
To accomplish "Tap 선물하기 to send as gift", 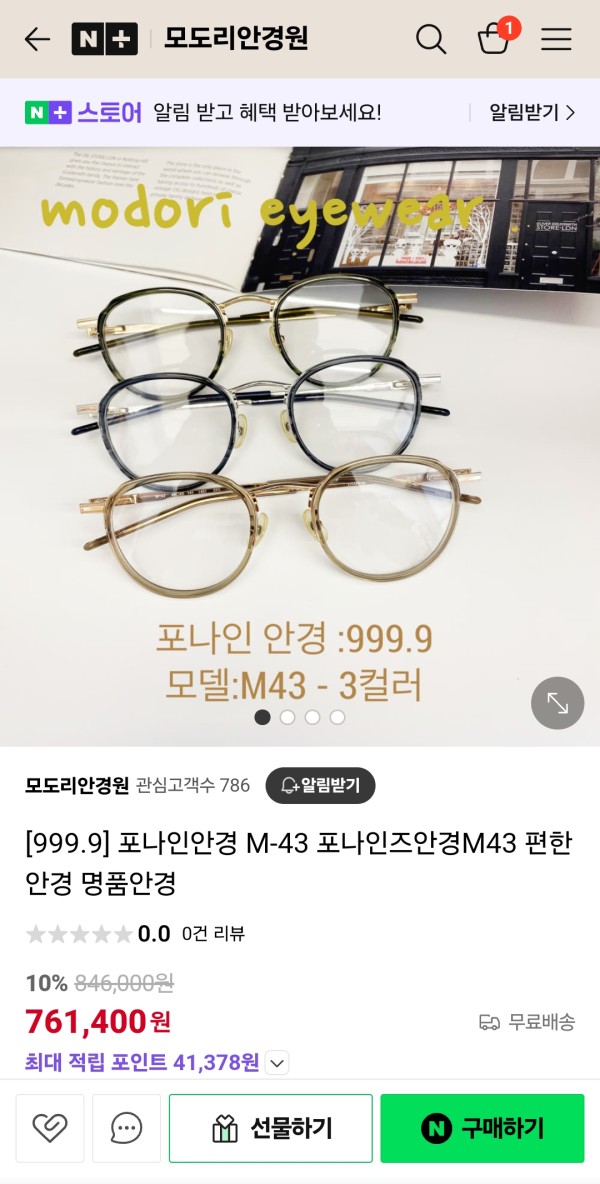I will 271,1128.
